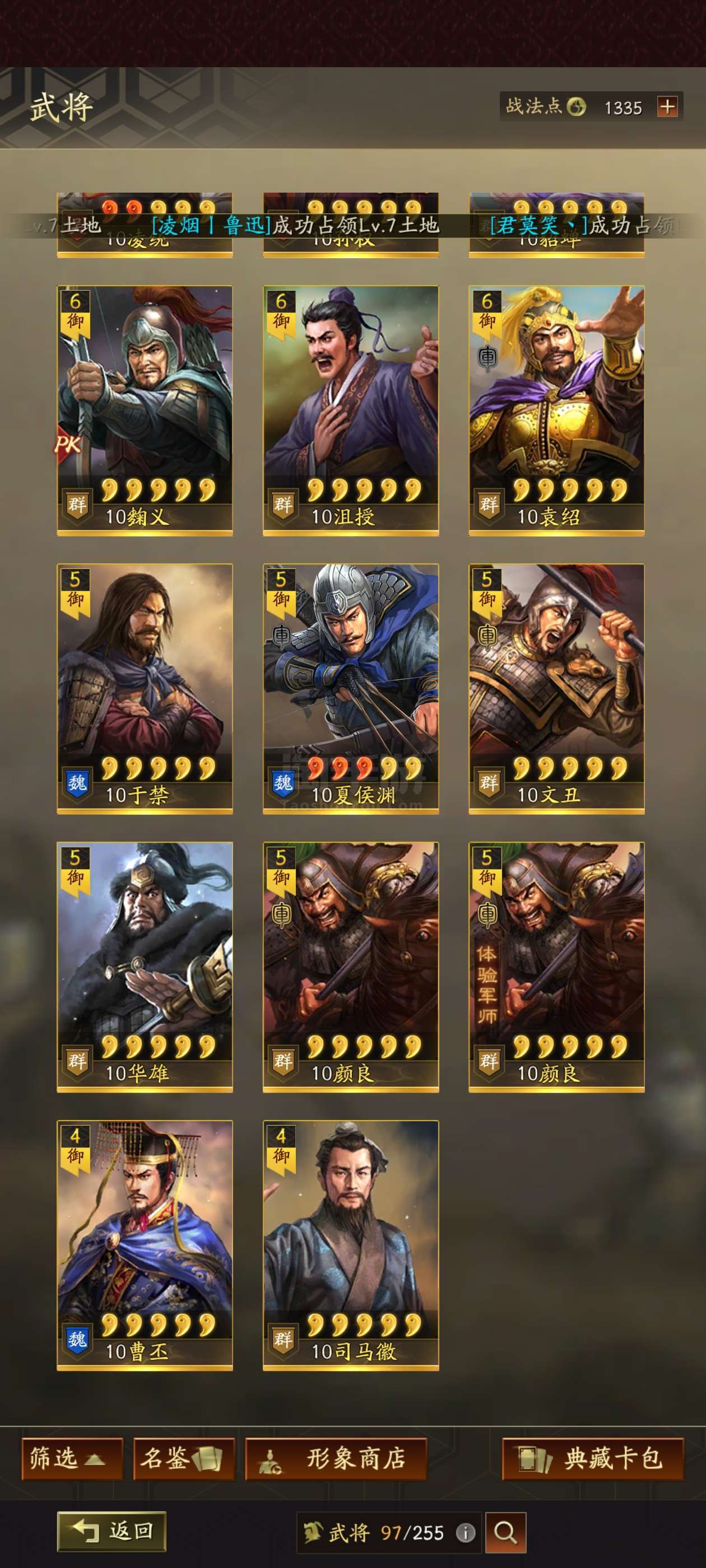This screenshot has width=706, height=1568.
Task: Tap the plus button beside 战法点
Action: pos(668,107)
